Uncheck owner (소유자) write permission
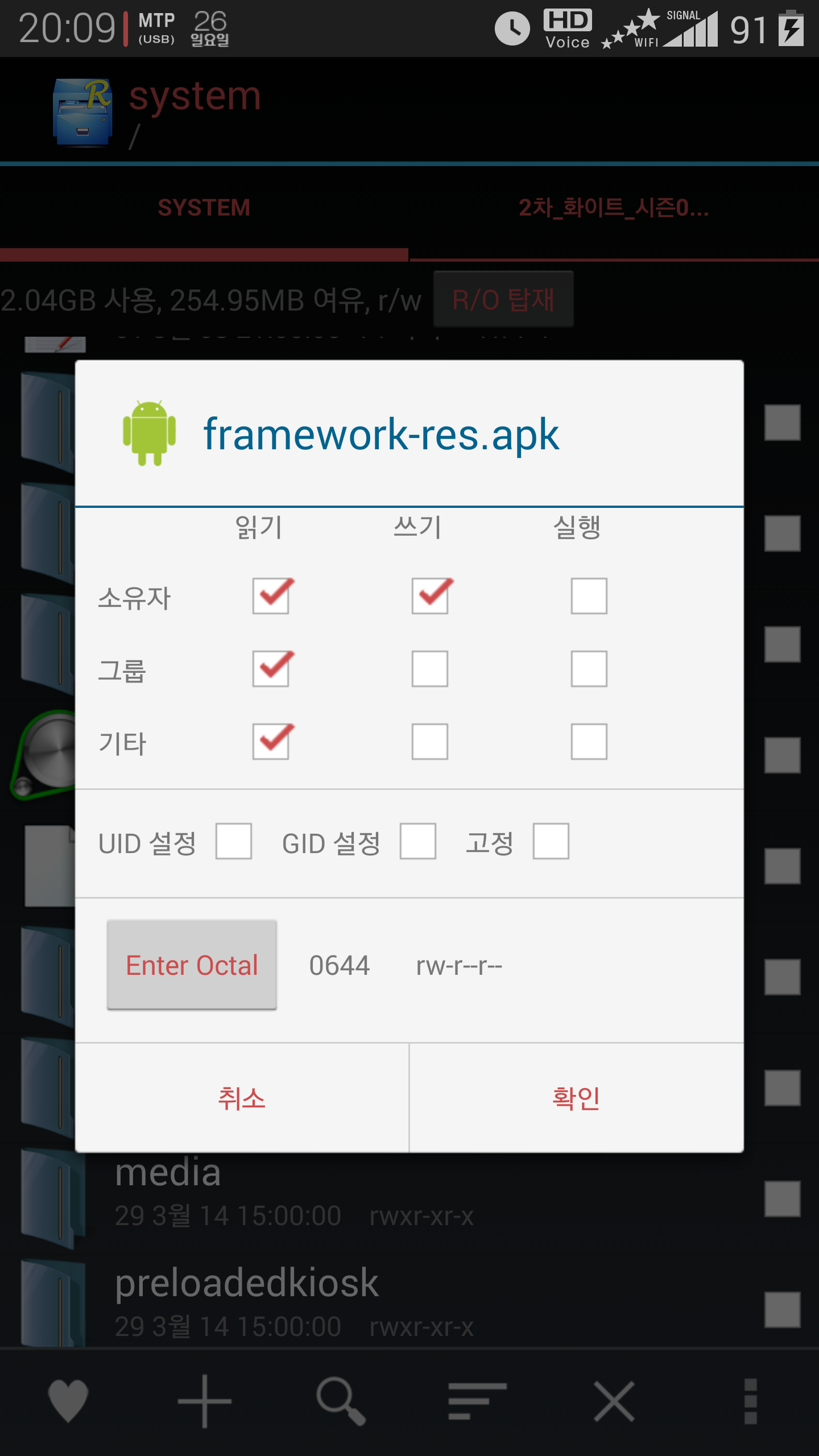 pyautogui.click(x=430, y=595)
